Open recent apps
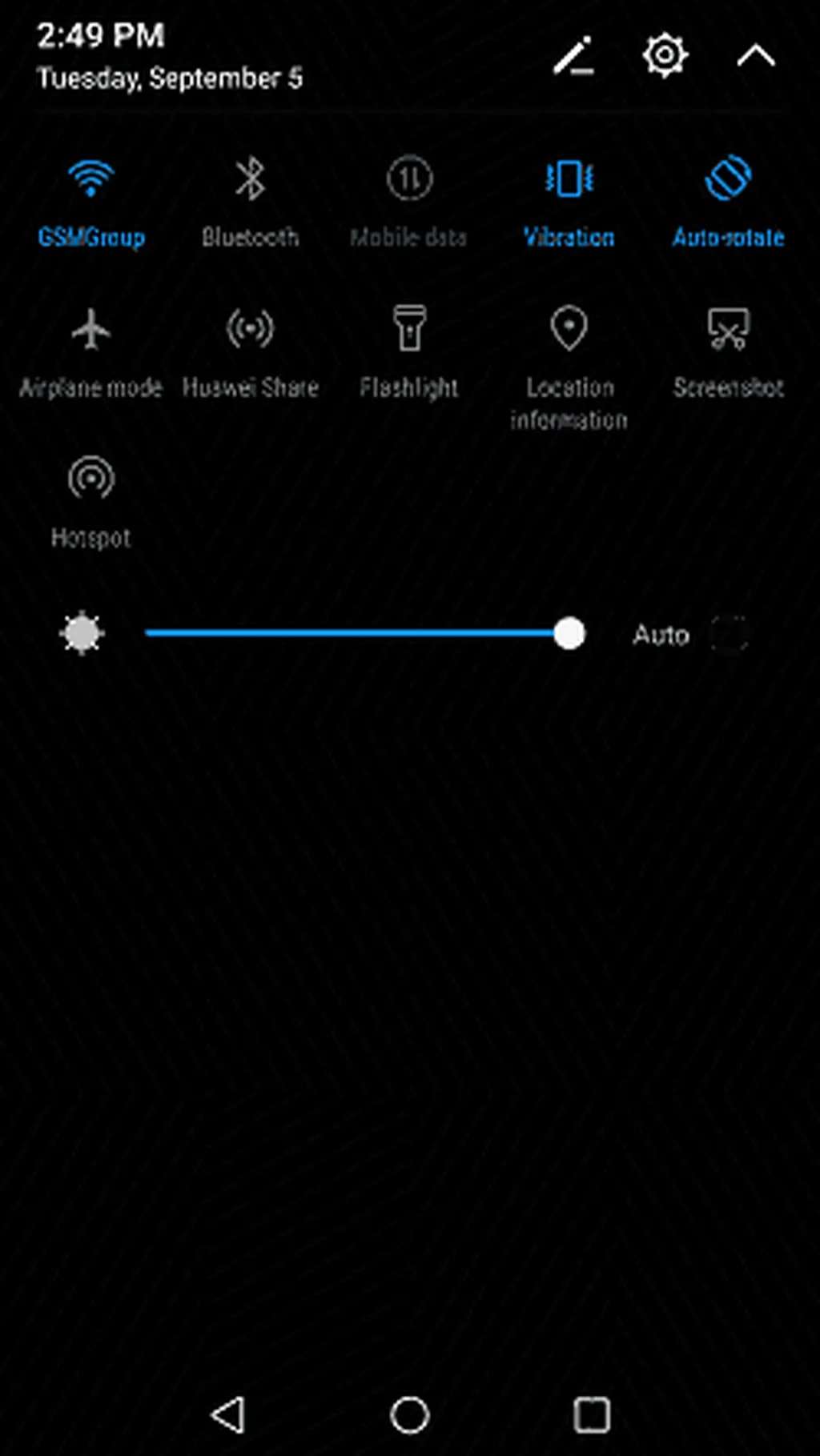 592,1414
